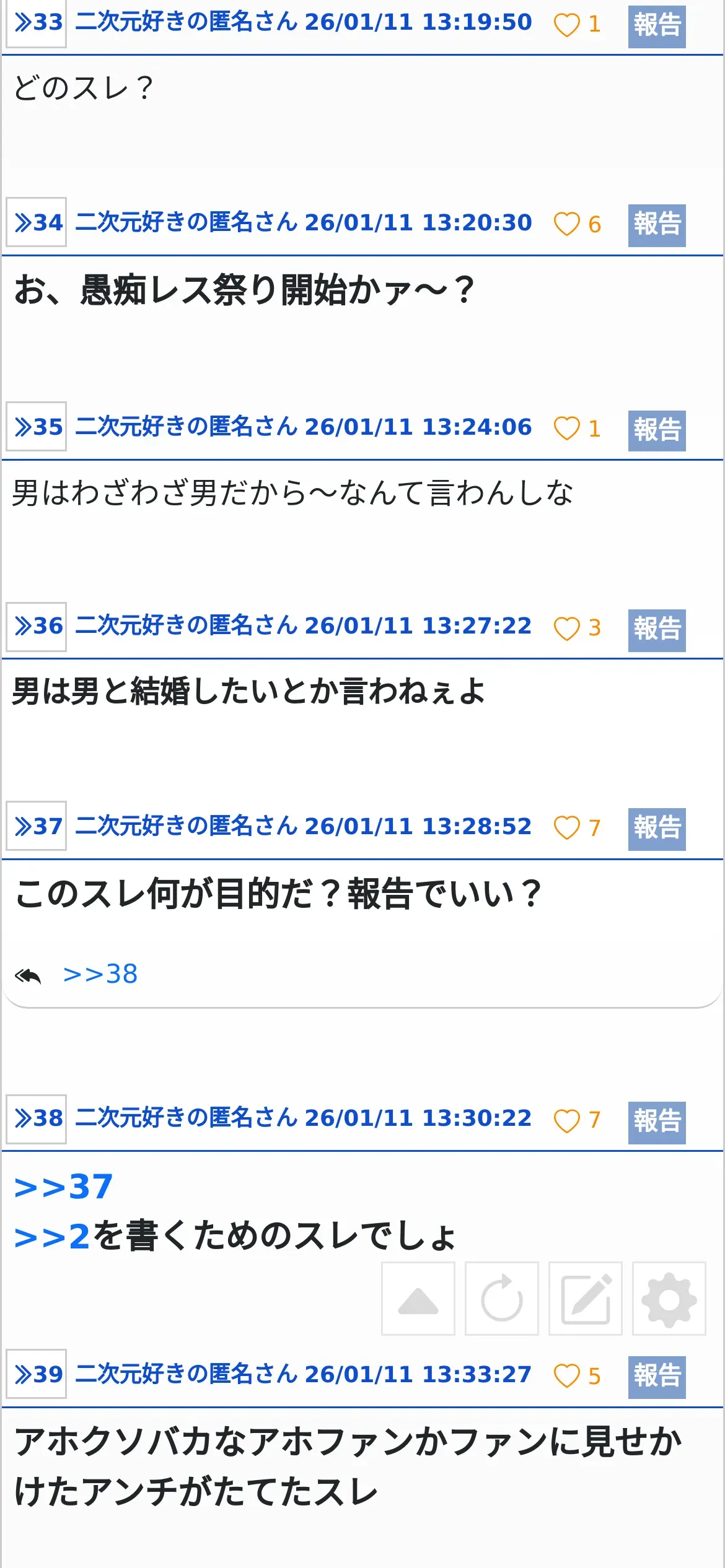Screen dimensions: 725x1568
Task: Open the write reply pencil icon
Action: (586, 1299)
